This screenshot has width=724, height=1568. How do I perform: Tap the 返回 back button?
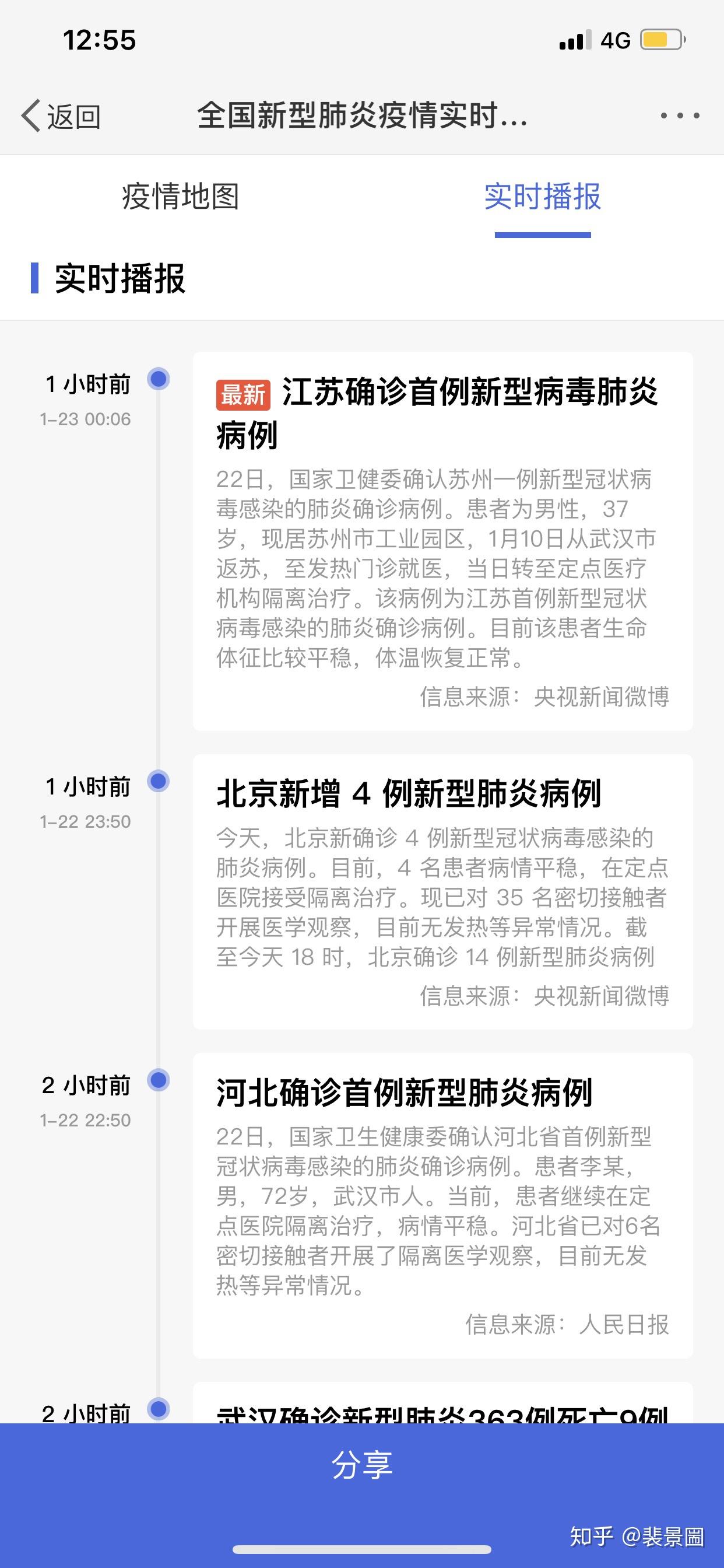tap(61, 116)
